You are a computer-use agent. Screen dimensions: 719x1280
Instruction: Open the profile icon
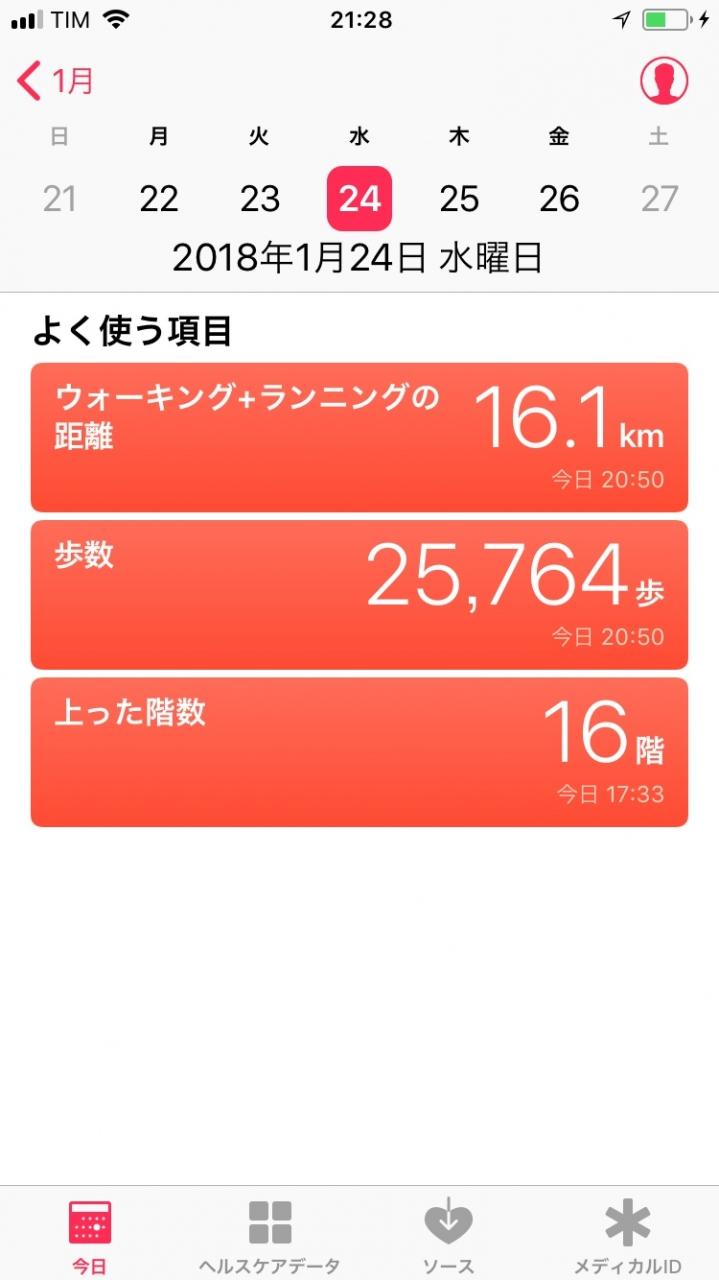pyautogui.click(x=664, y=81)
